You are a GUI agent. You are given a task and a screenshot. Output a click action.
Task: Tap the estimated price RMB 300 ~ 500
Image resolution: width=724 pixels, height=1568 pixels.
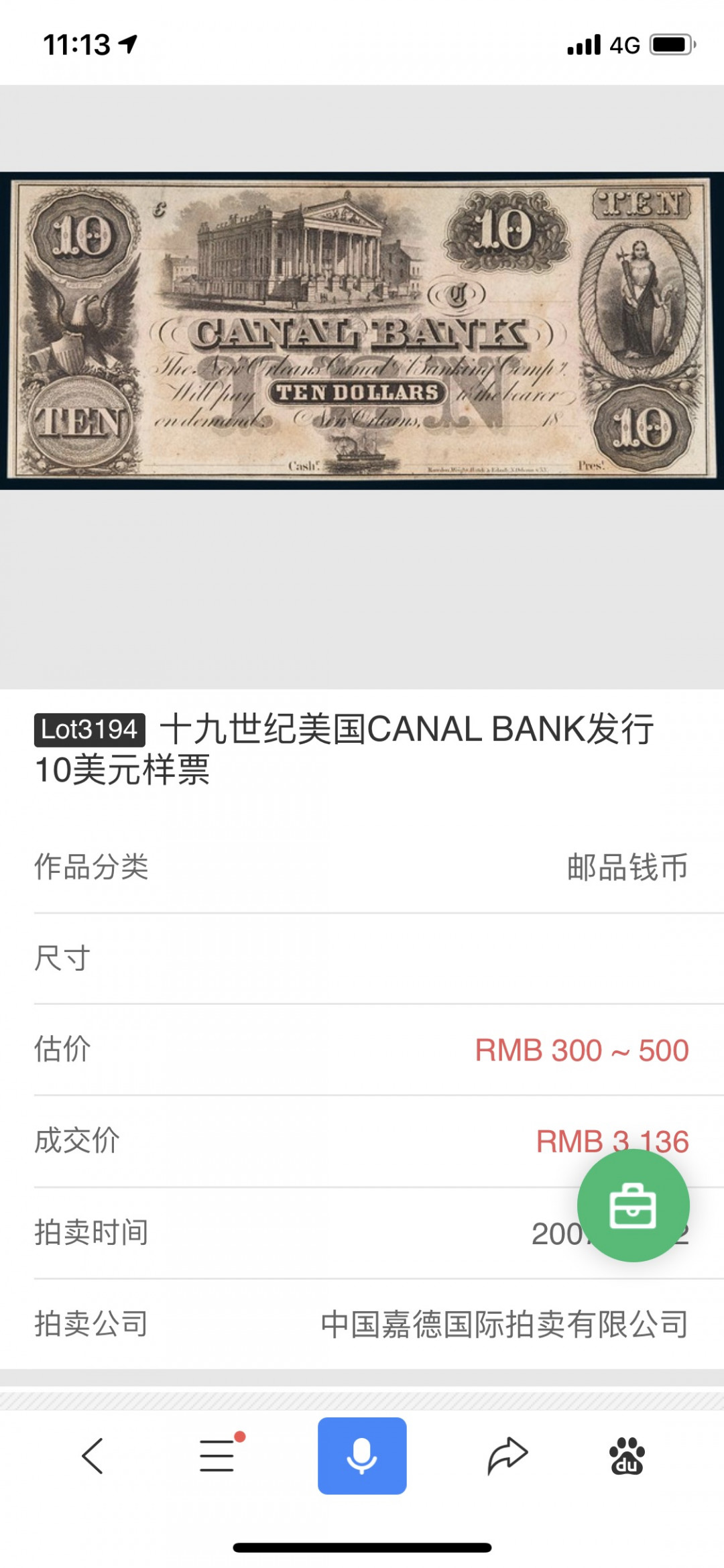click(x=582, y=1050)
